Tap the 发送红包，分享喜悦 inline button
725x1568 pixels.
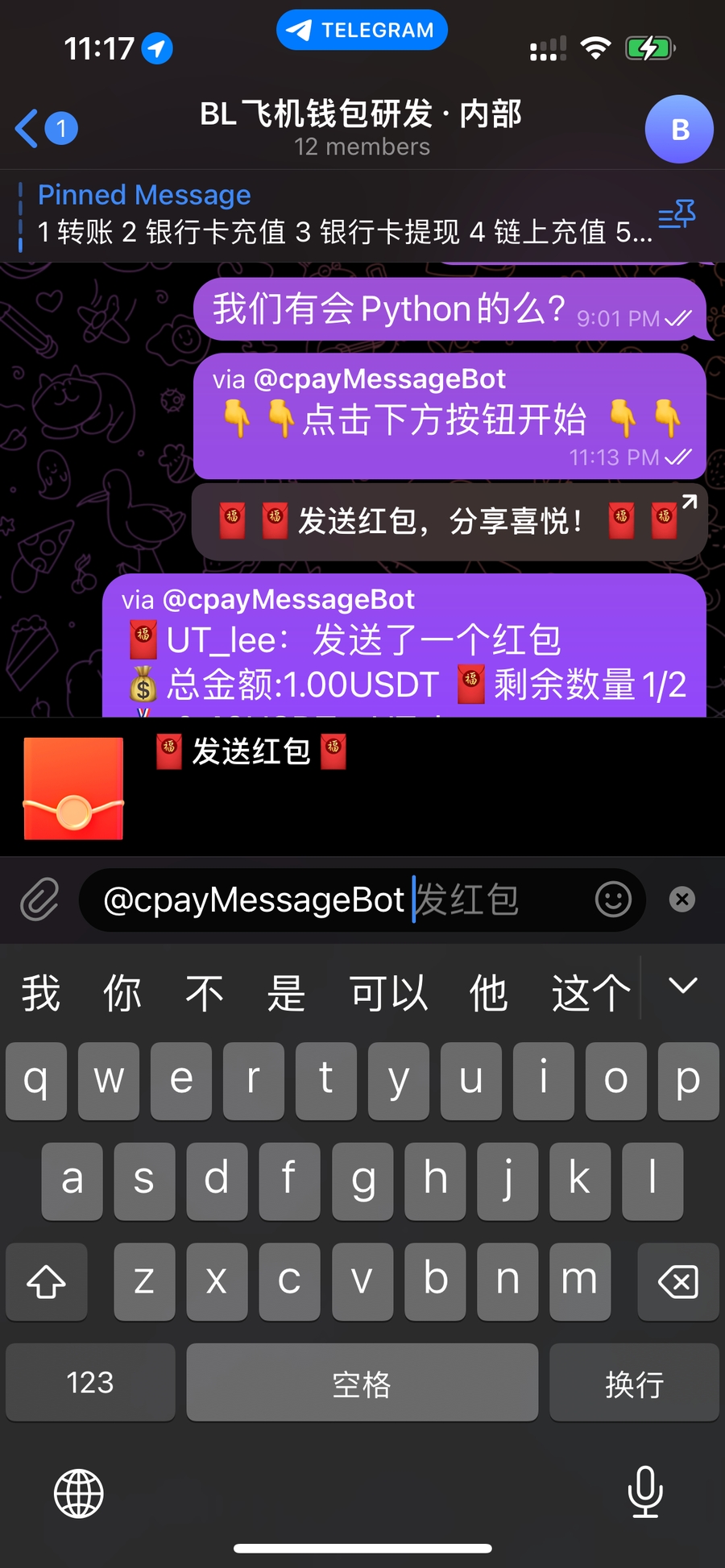[x=448, y=521]
